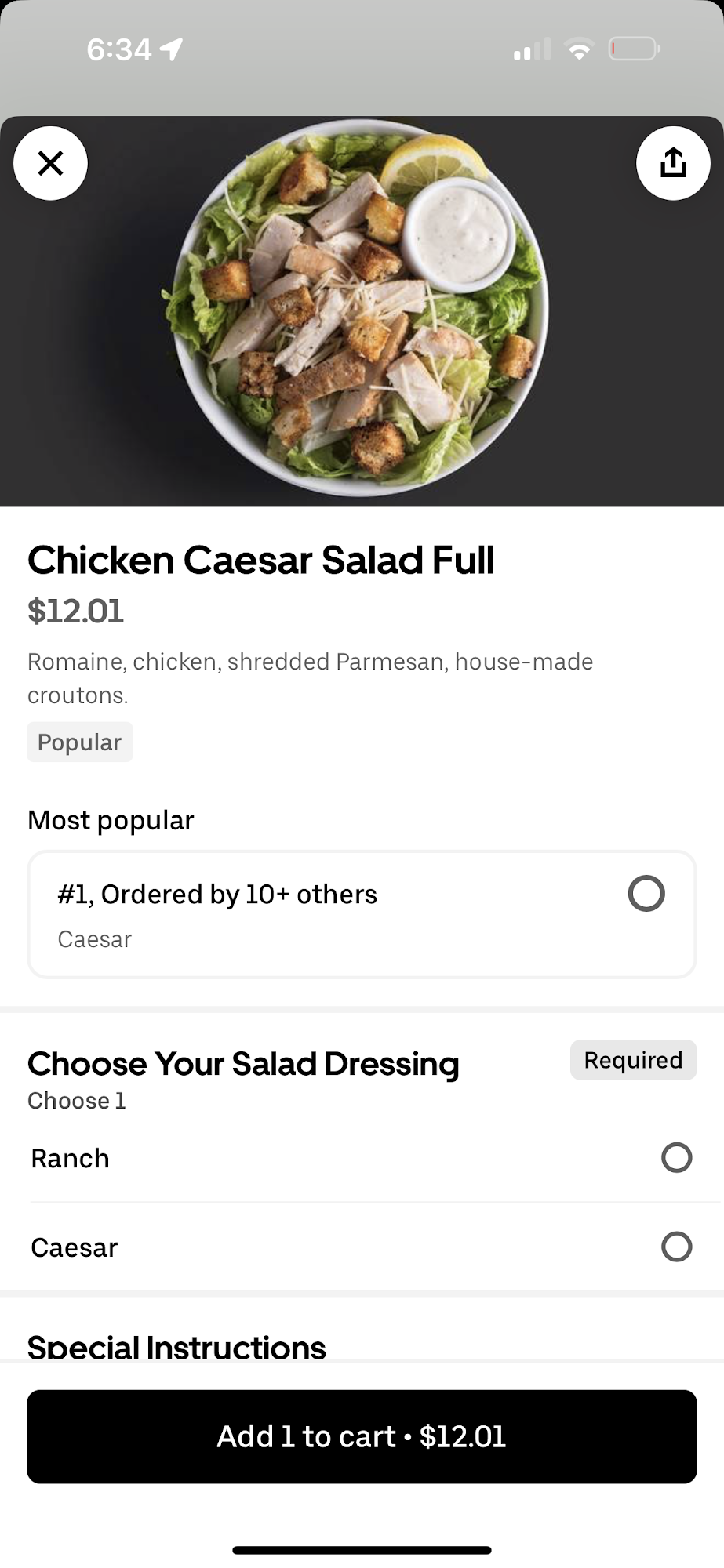The height and width of the screenshot is (1568, 724).
Task: Choose Caesar salad dressing
Action: click(675, 1247)
